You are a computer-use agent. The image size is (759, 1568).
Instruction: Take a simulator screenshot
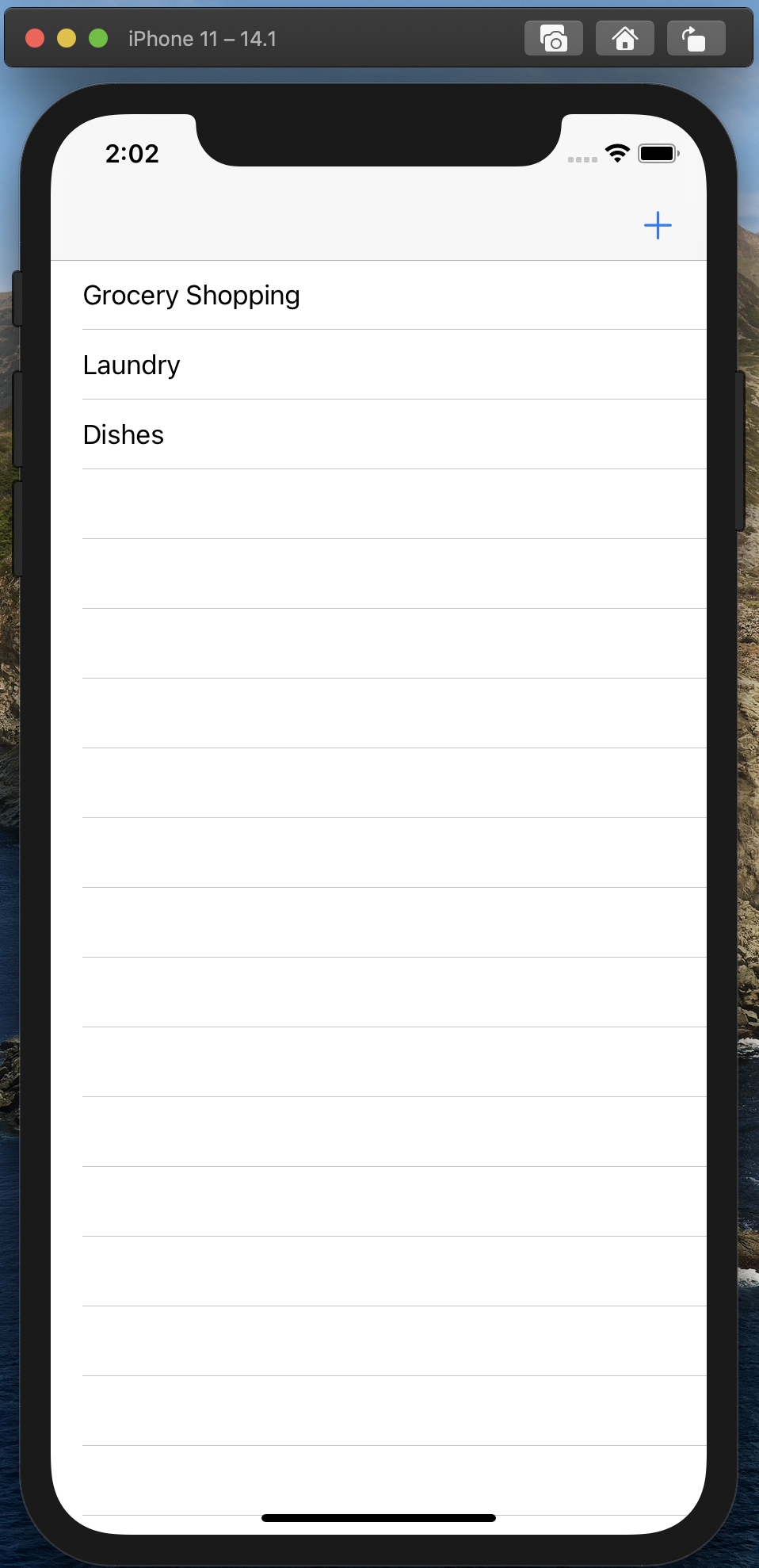(553, 38)
